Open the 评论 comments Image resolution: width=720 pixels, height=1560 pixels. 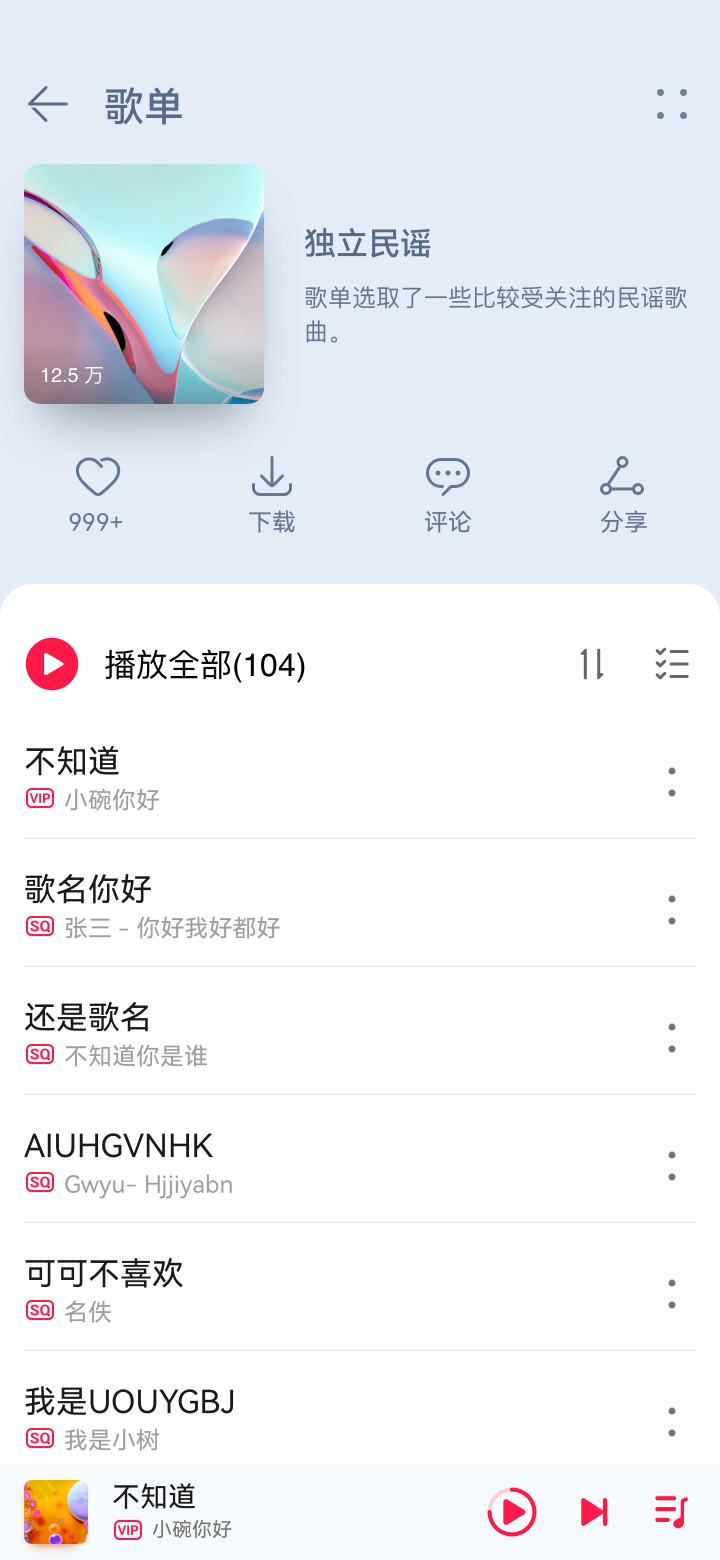[447, 478]
